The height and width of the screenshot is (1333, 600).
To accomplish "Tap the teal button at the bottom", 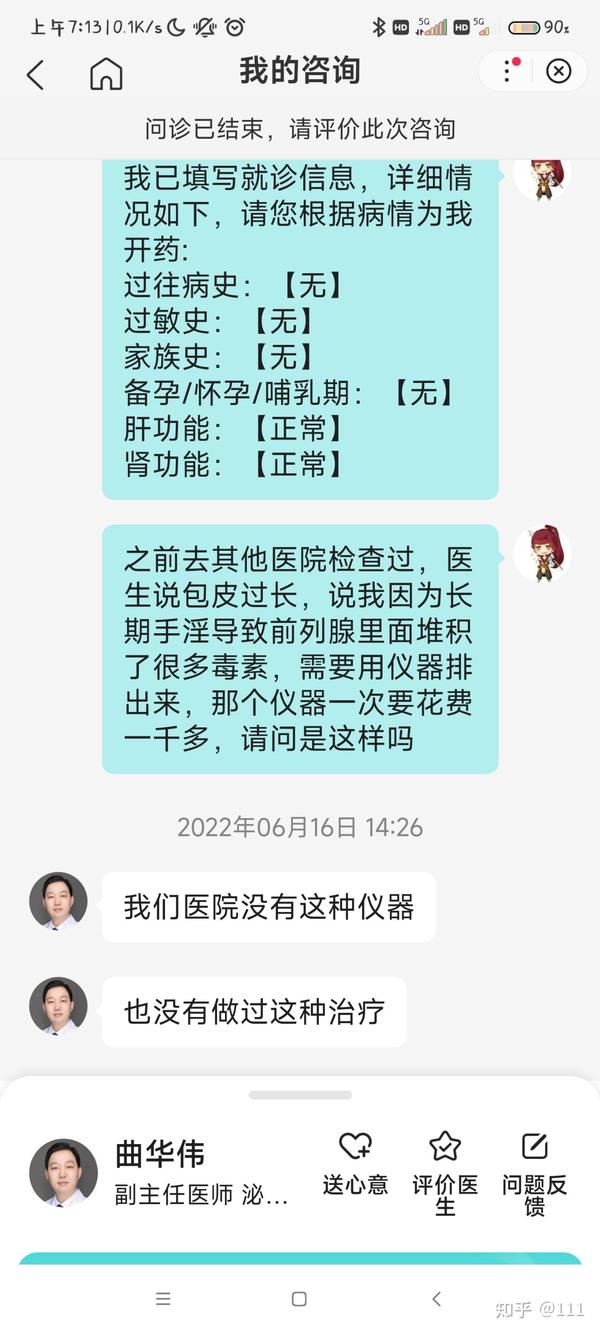I will coord(300,1260).
